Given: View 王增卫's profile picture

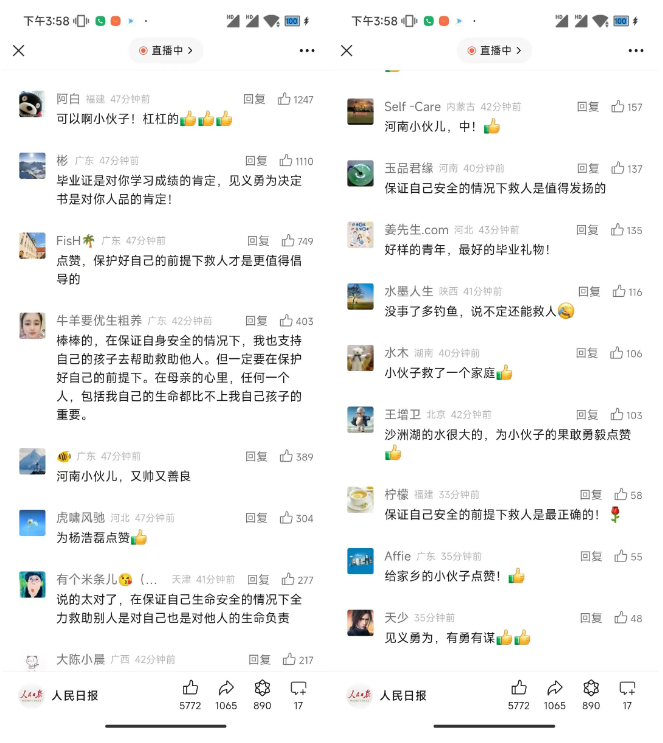Looking at the screenshot, I should tap(360, 420).
